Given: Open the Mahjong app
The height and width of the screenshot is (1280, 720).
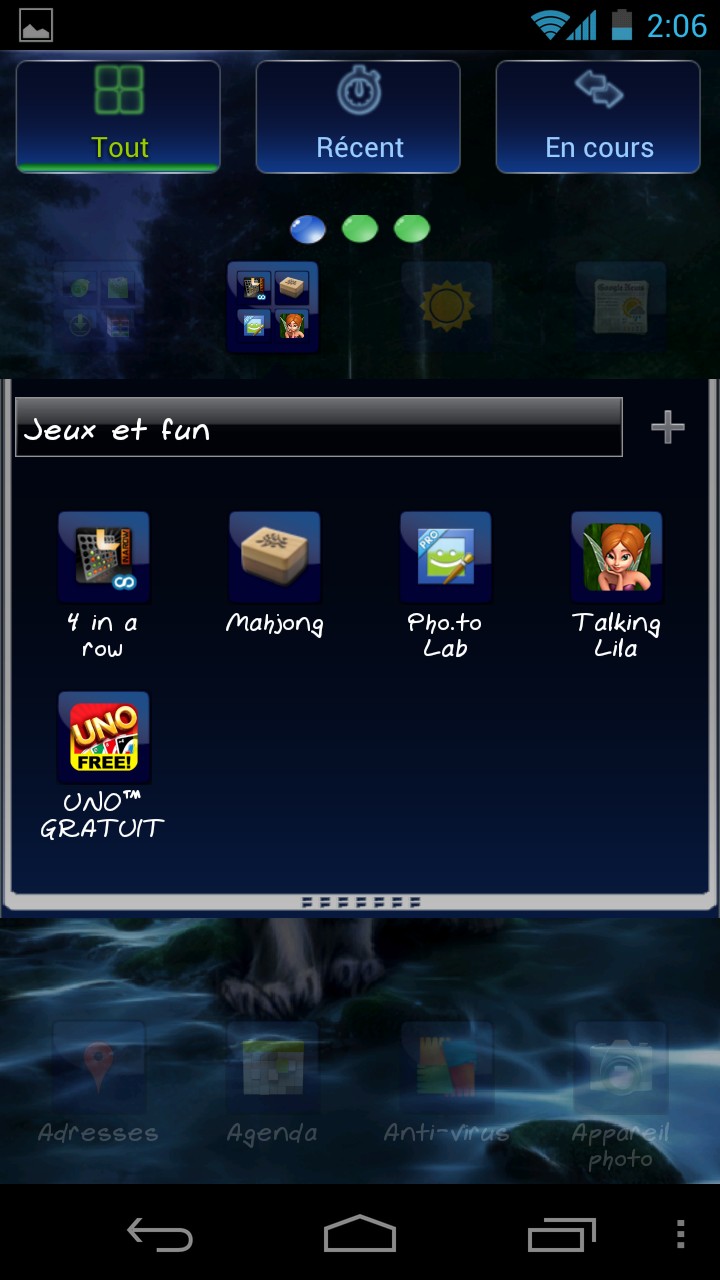Looking at the screenshot, I should coord(274,557).
